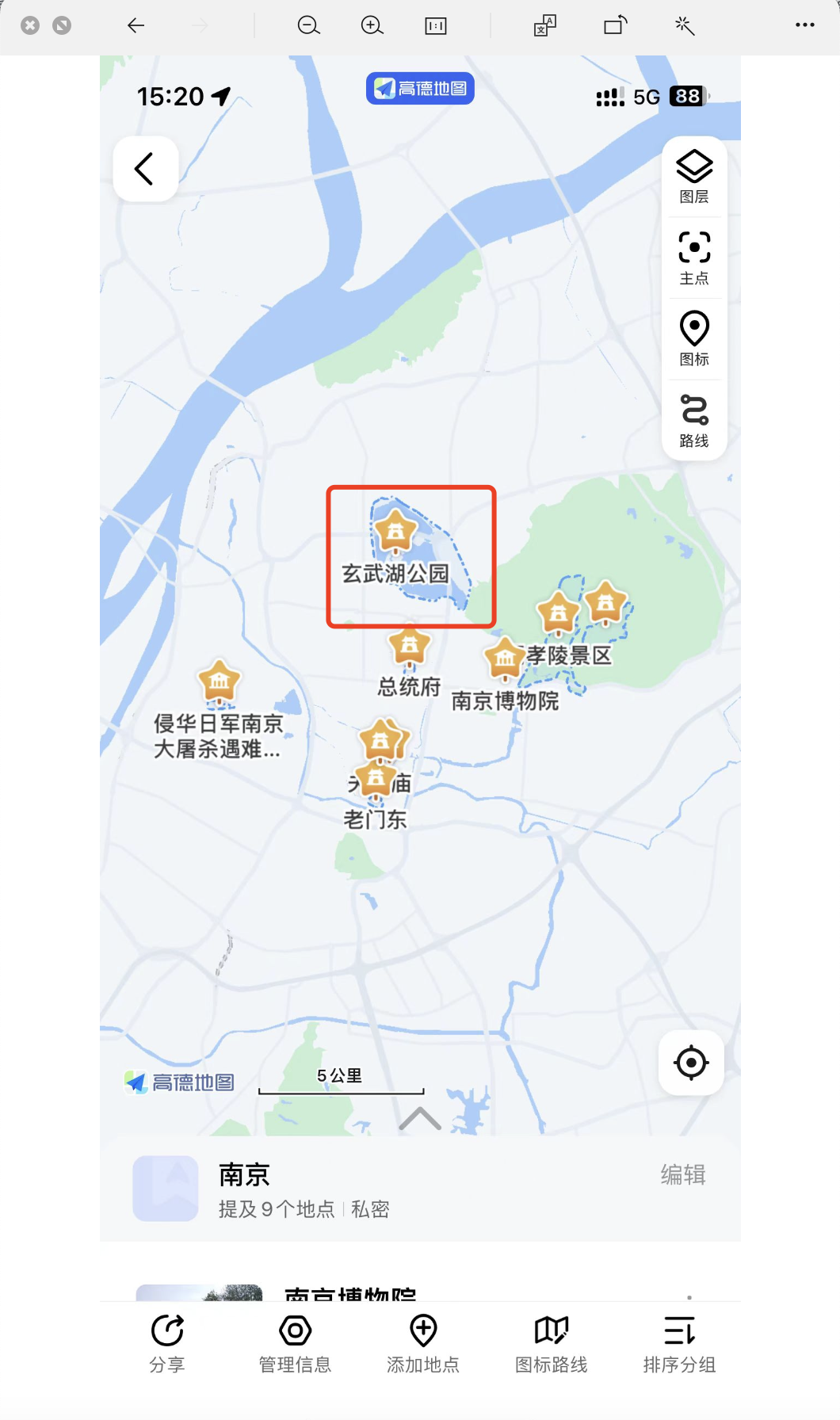
Task: Tap the 玄武湖公园 map marker
Action: [x=395, y=531]
